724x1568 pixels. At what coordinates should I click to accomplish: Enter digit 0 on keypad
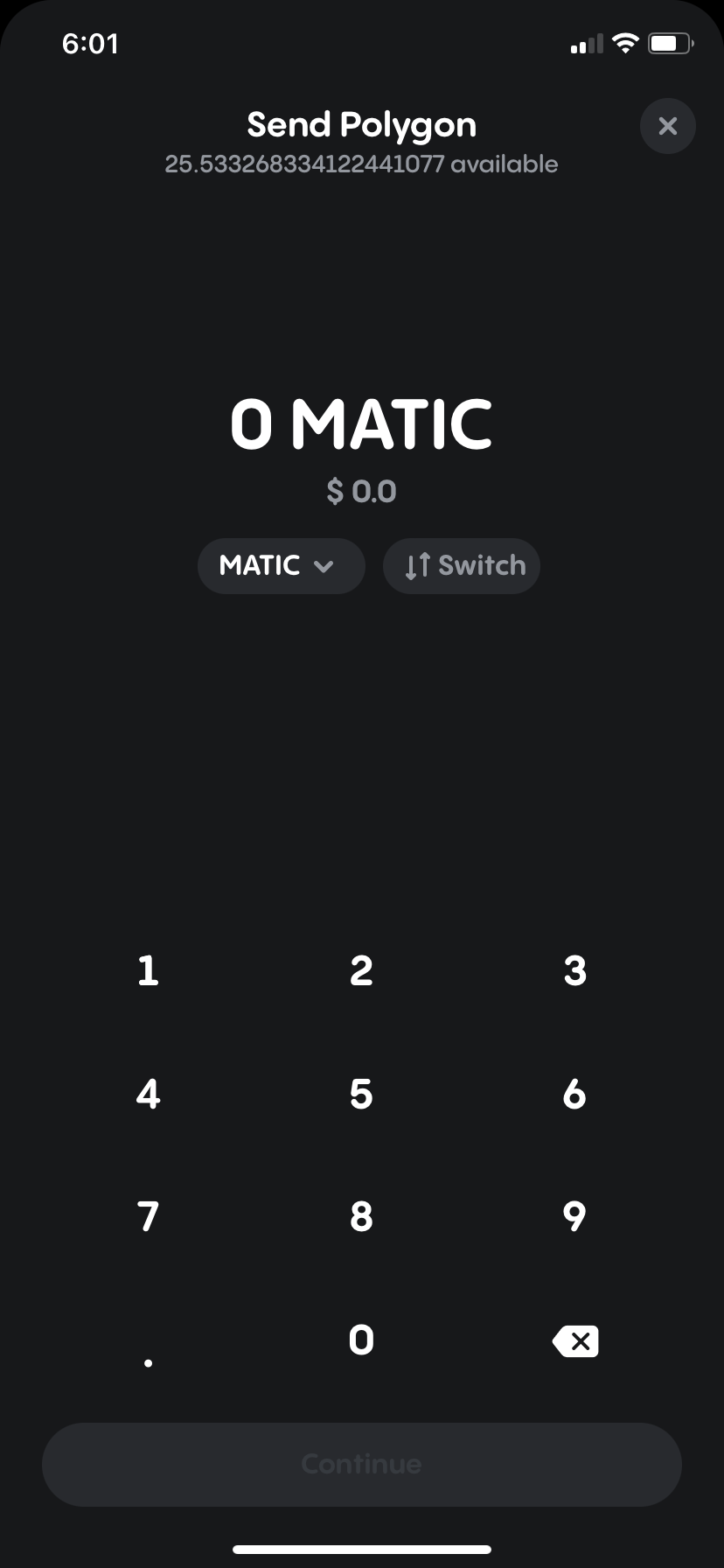(x=362, y=1340)
